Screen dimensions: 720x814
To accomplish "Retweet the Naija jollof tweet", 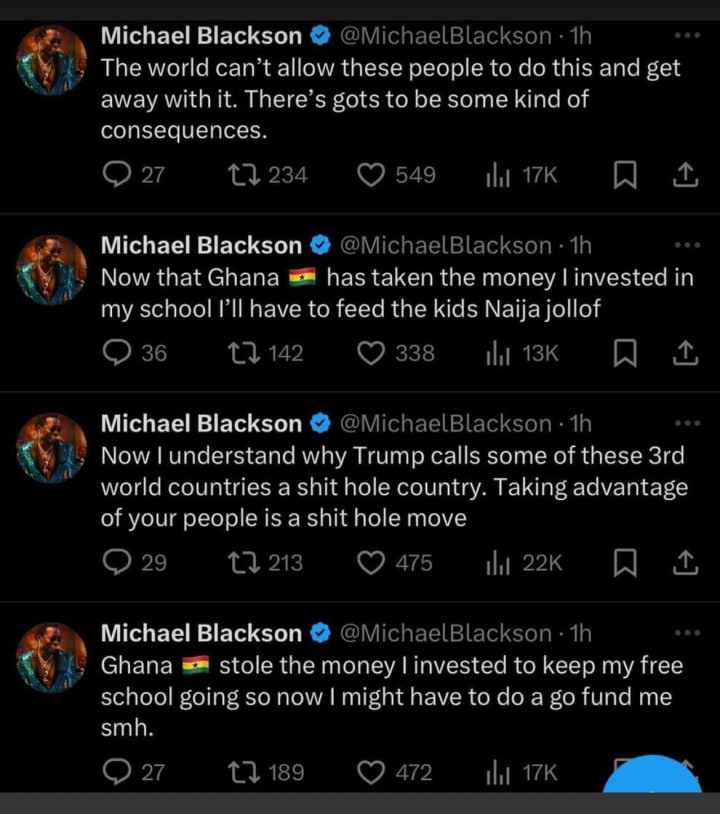I will point(242,352).
